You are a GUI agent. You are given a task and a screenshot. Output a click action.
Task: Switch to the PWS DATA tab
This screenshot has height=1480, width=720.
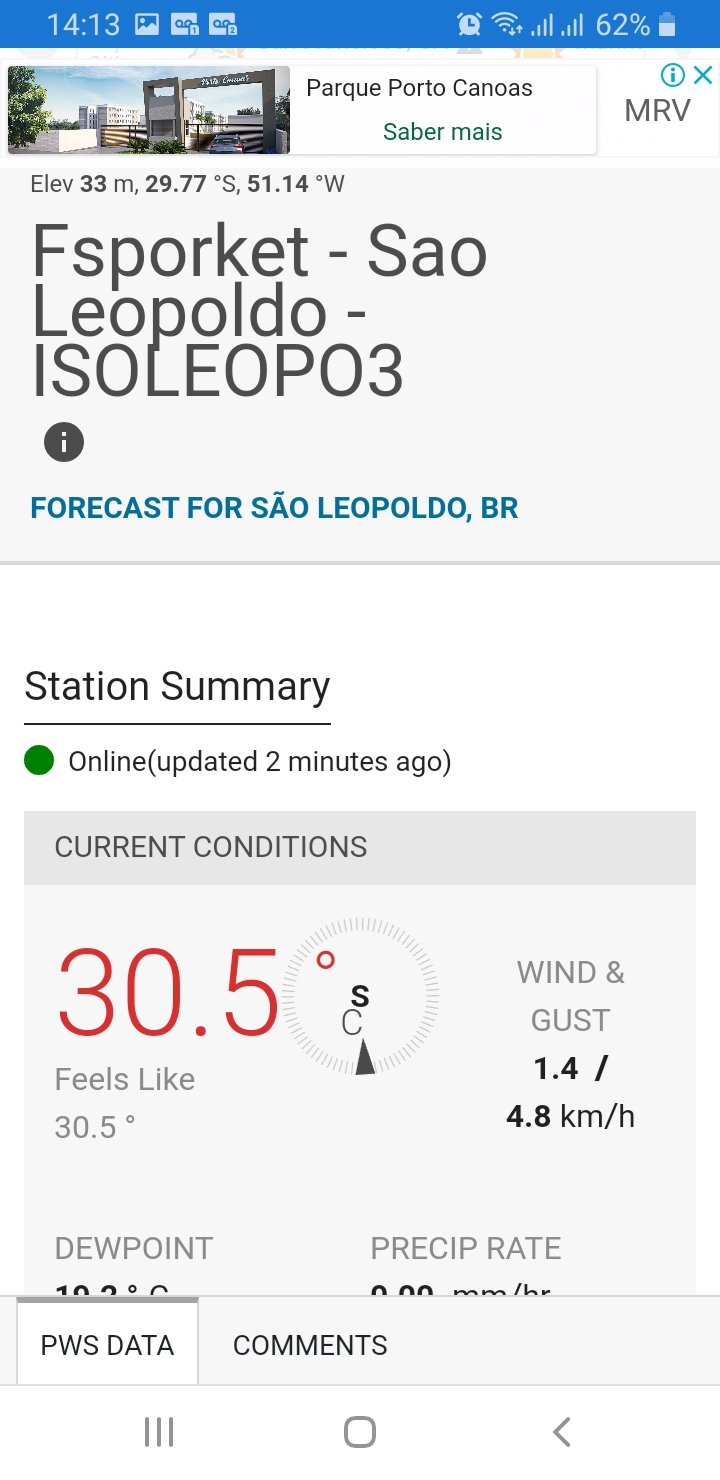click(x=107, y=1345)
